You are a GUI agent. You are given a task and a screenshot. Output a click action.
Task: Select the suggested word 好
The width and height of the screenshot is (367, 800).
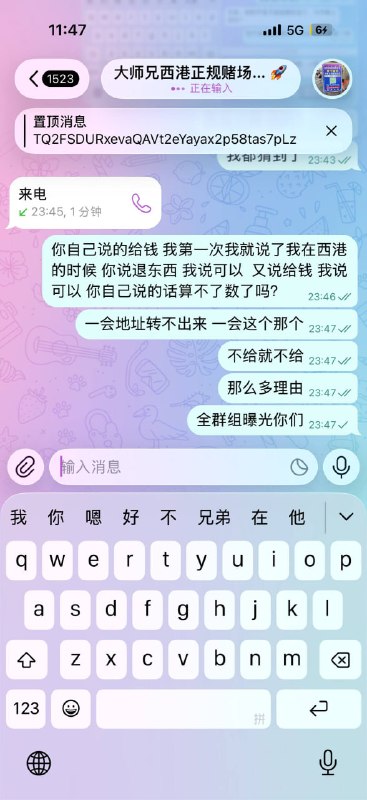(131, 517)
